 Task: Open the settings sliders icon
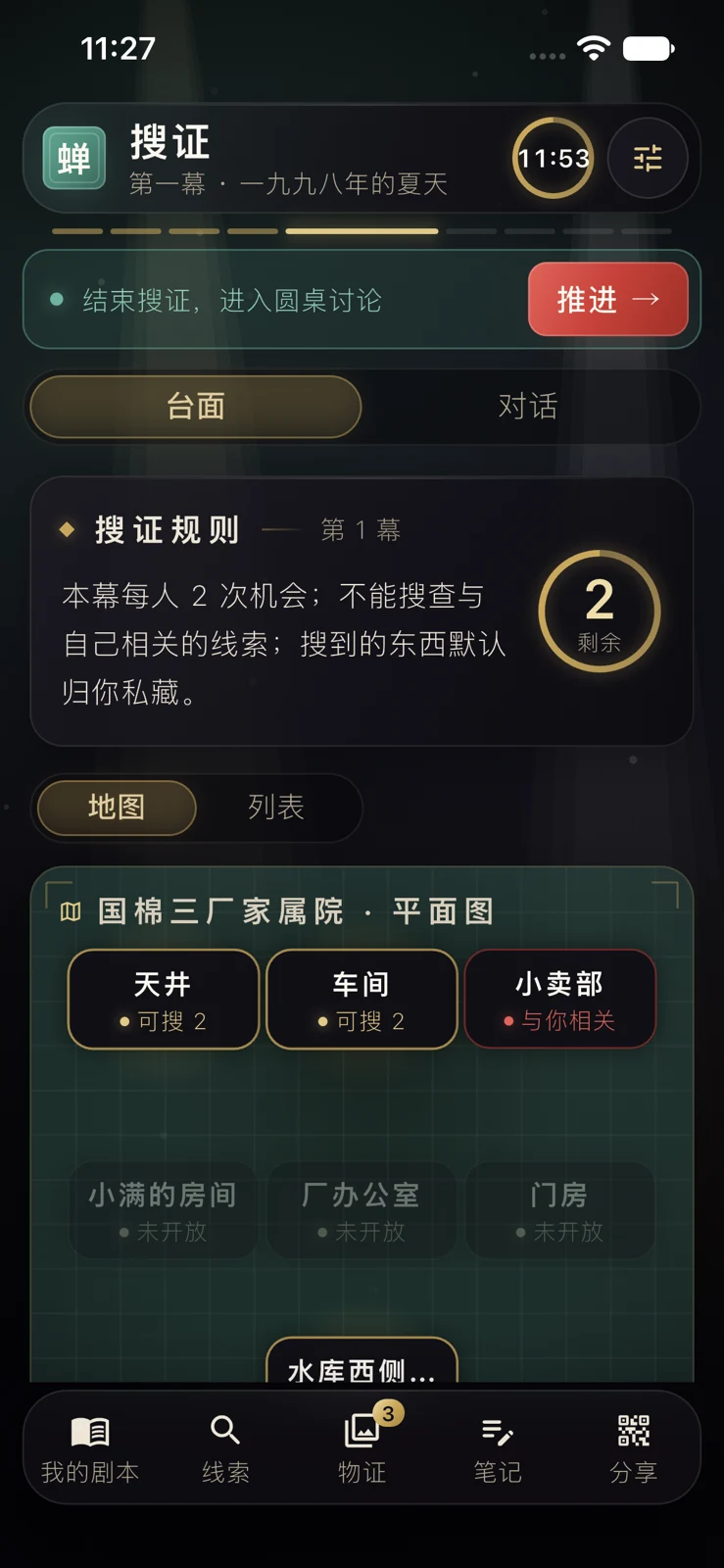648,158
